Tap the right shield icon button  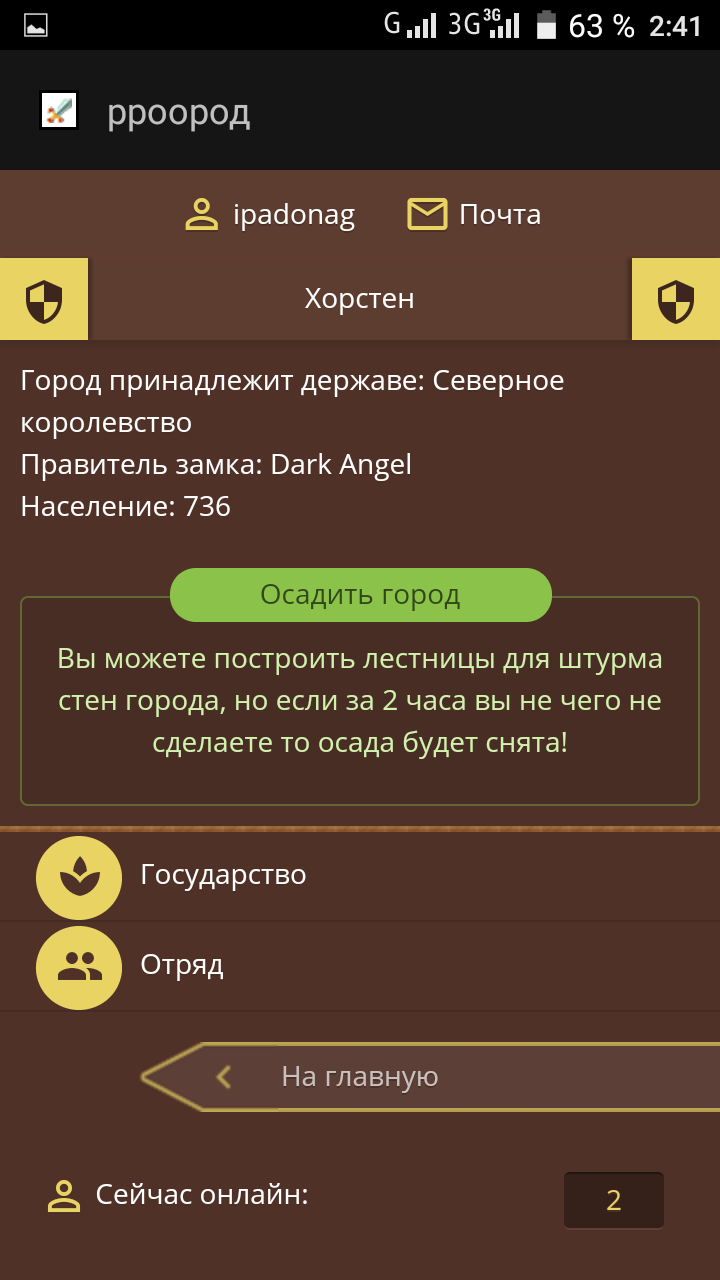click(676, 300)
